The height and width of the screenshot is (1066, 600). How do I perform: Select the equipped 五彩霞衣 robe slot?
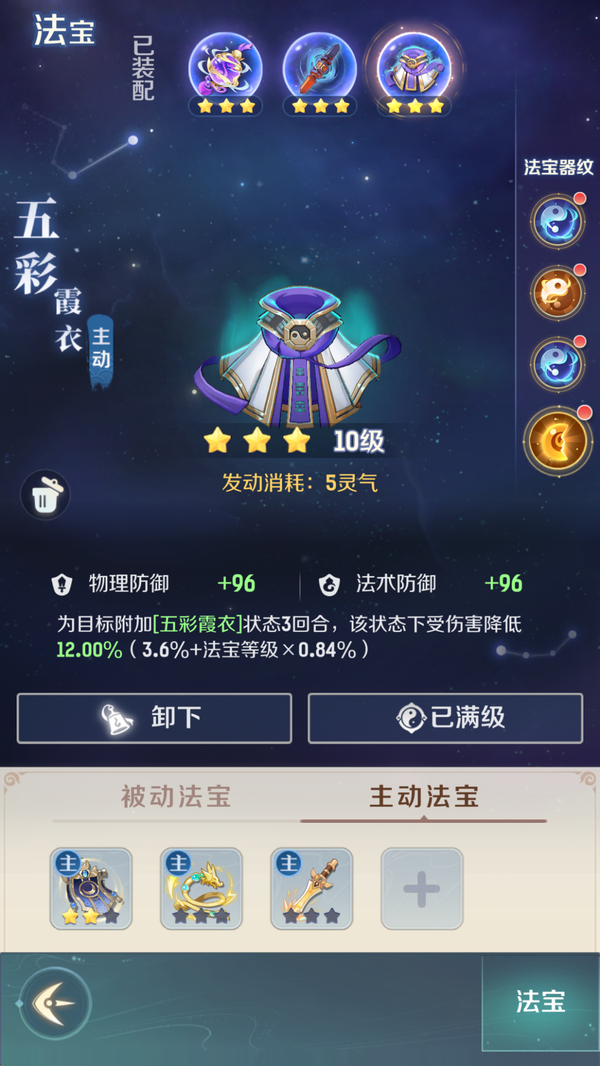tap(413, 68)
